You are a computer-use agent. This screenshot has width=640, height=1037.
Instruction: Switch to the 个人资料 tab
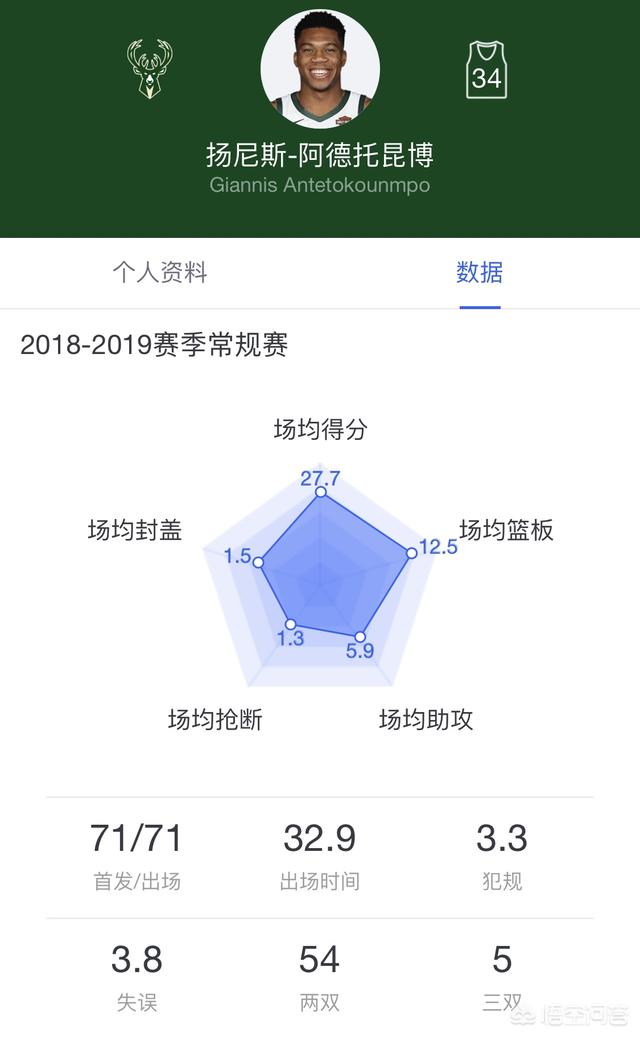click(160, 273)
